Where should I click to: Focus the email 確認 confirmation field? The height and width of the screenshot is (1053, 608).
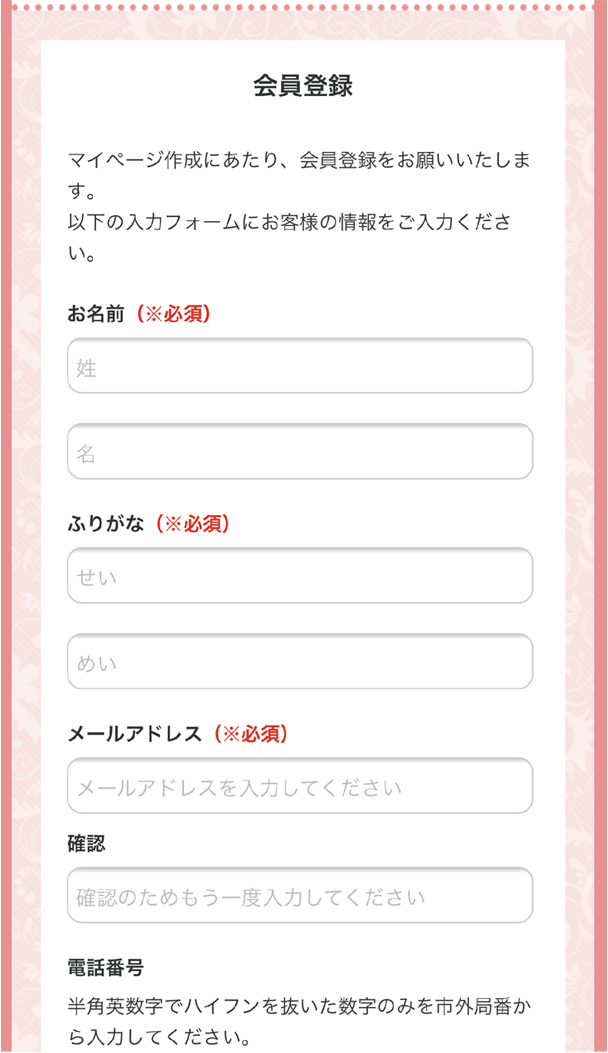pyautogui.click(x=300, y=896)
